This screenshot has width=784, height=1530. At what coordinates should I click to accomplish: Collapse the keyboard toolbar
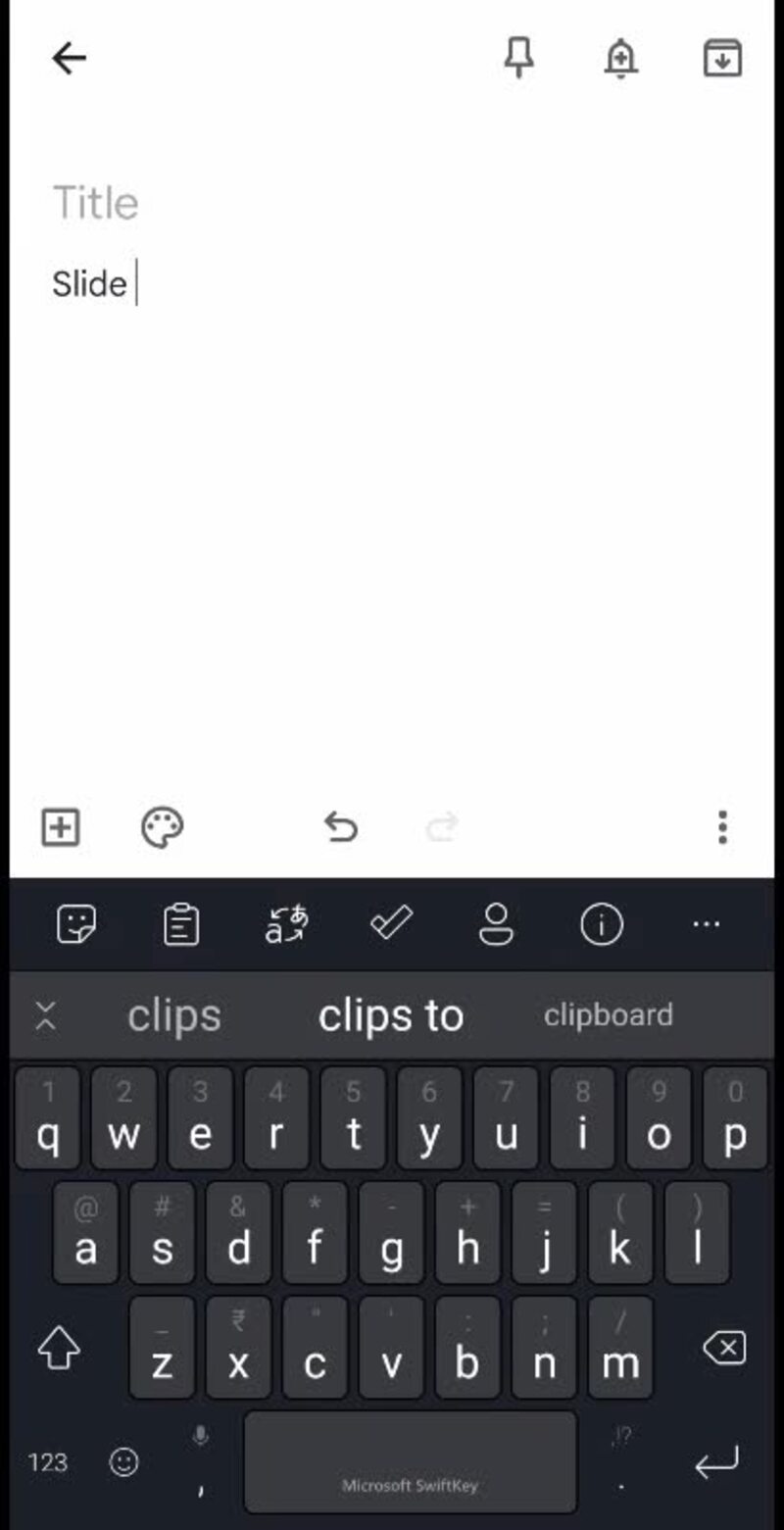click(x=45, y=1016)
